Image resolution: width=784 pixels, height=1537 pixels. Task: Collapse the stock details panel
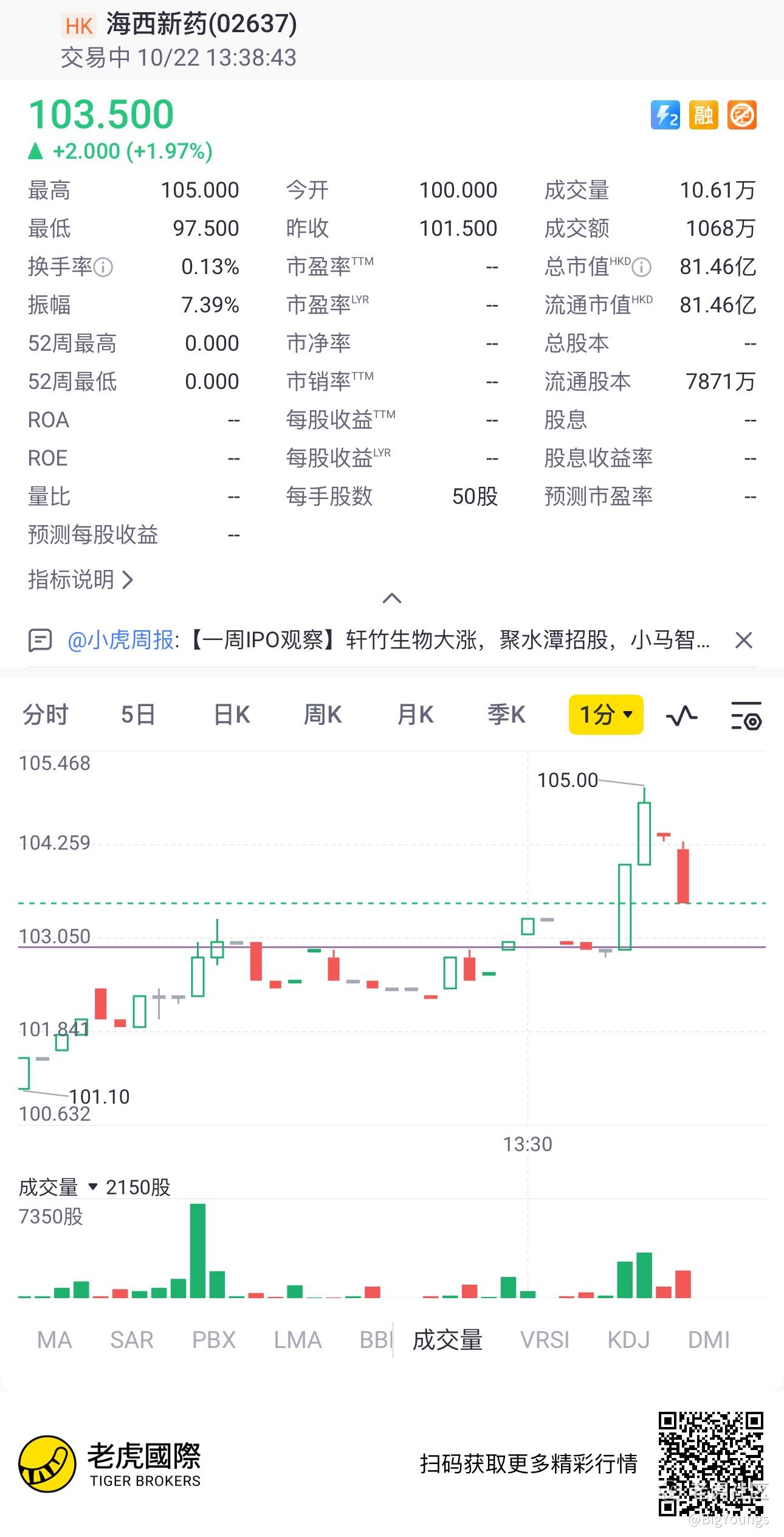tap(392, 599)
